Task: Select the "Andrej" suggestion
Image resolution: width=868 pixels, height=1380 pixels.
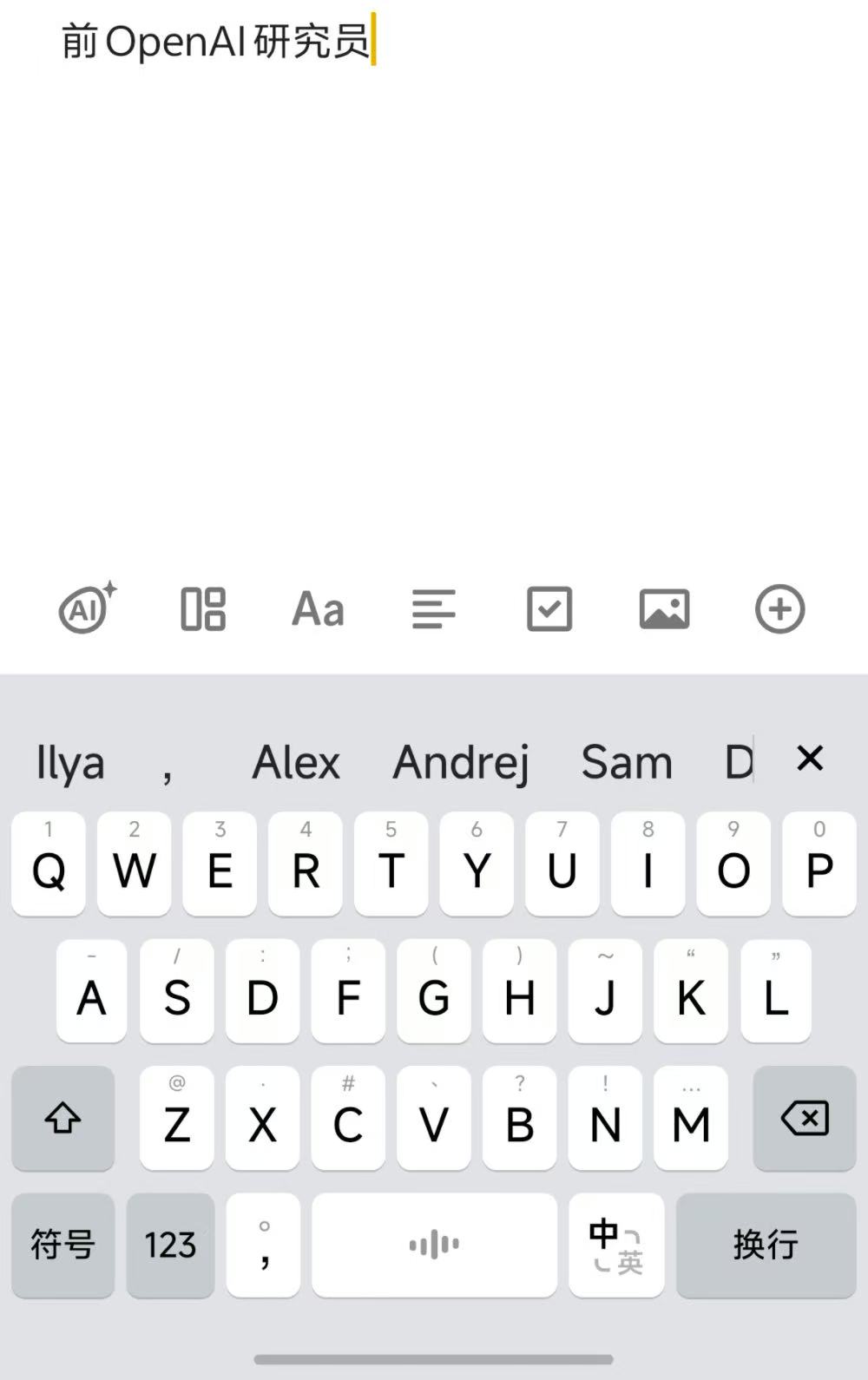Action: click(x=461, y=763)
